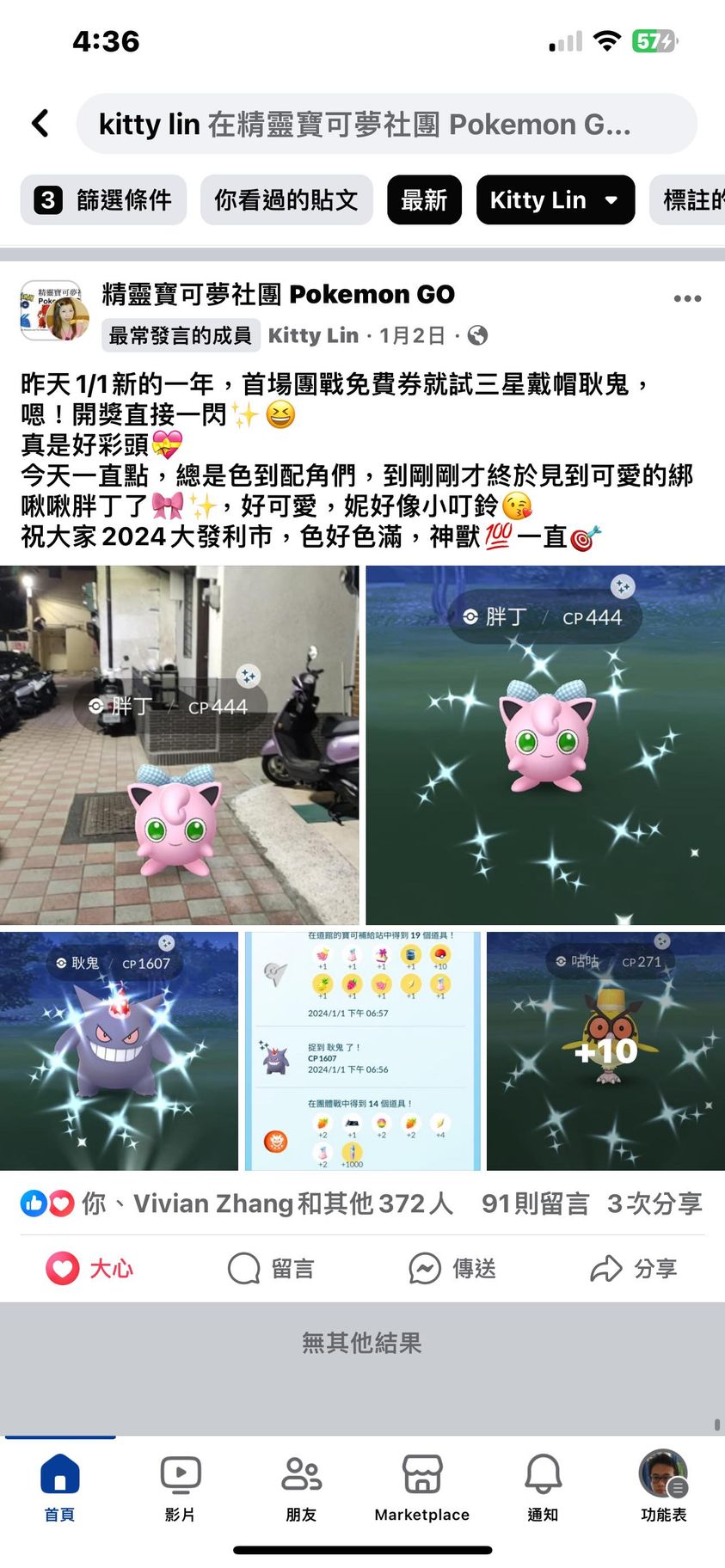
Task: Open the item journal screenshot image
Action: click(x=362, y=1050)
